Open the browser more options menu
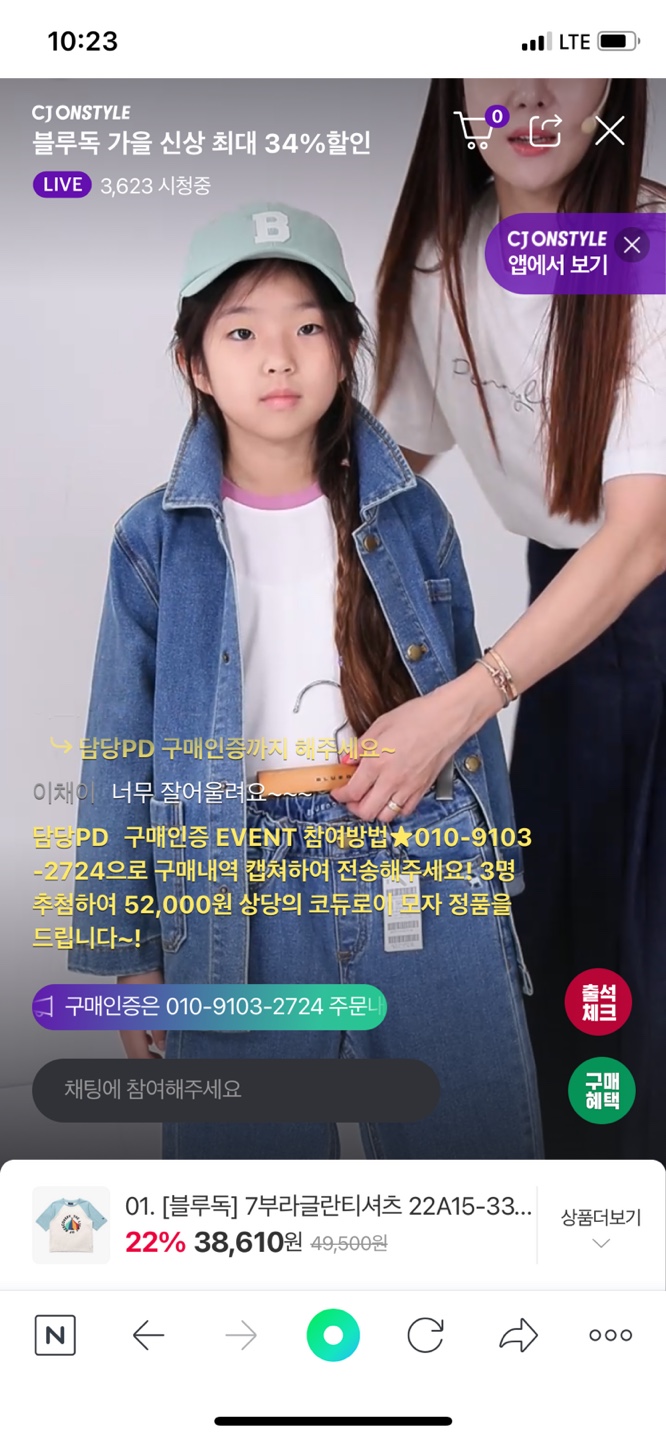666x1440 pixels. click(x=610, y=1335)
